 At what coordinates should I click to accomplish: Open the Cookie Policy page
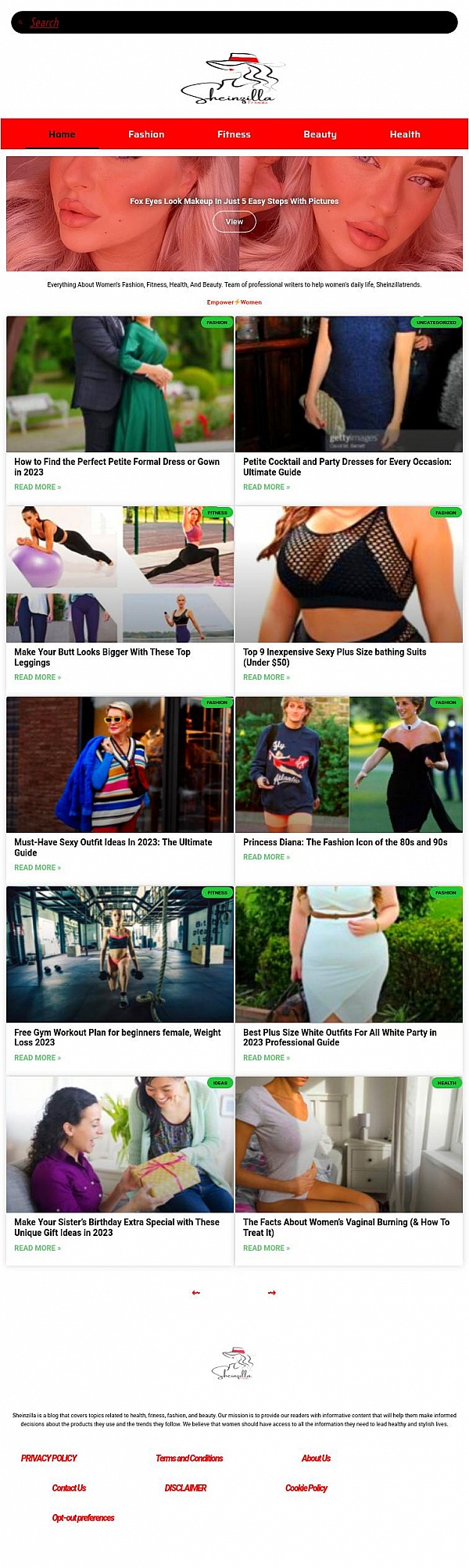click(306, 1488)
